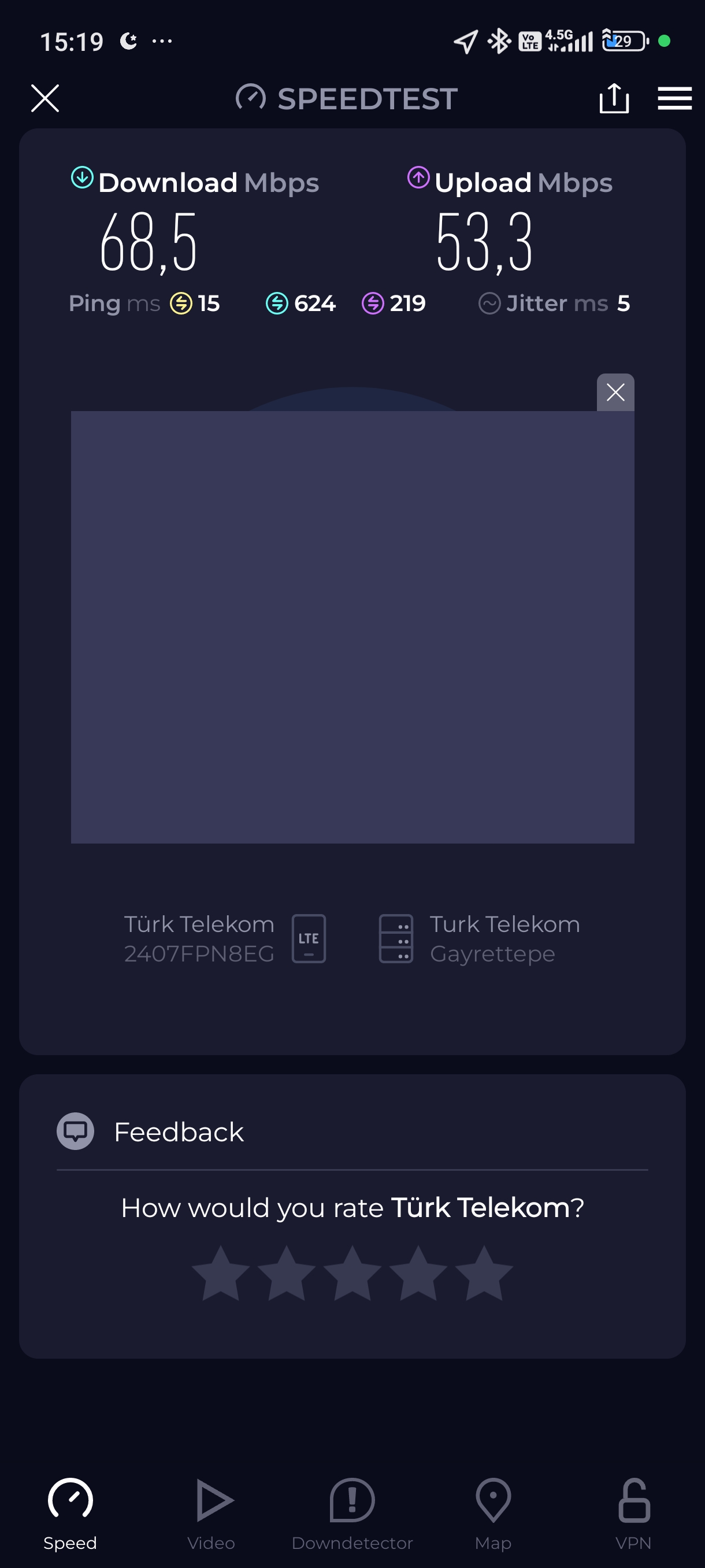
Task: Share the speed test result
Action: pyautogui.click(x=614, y=98)
